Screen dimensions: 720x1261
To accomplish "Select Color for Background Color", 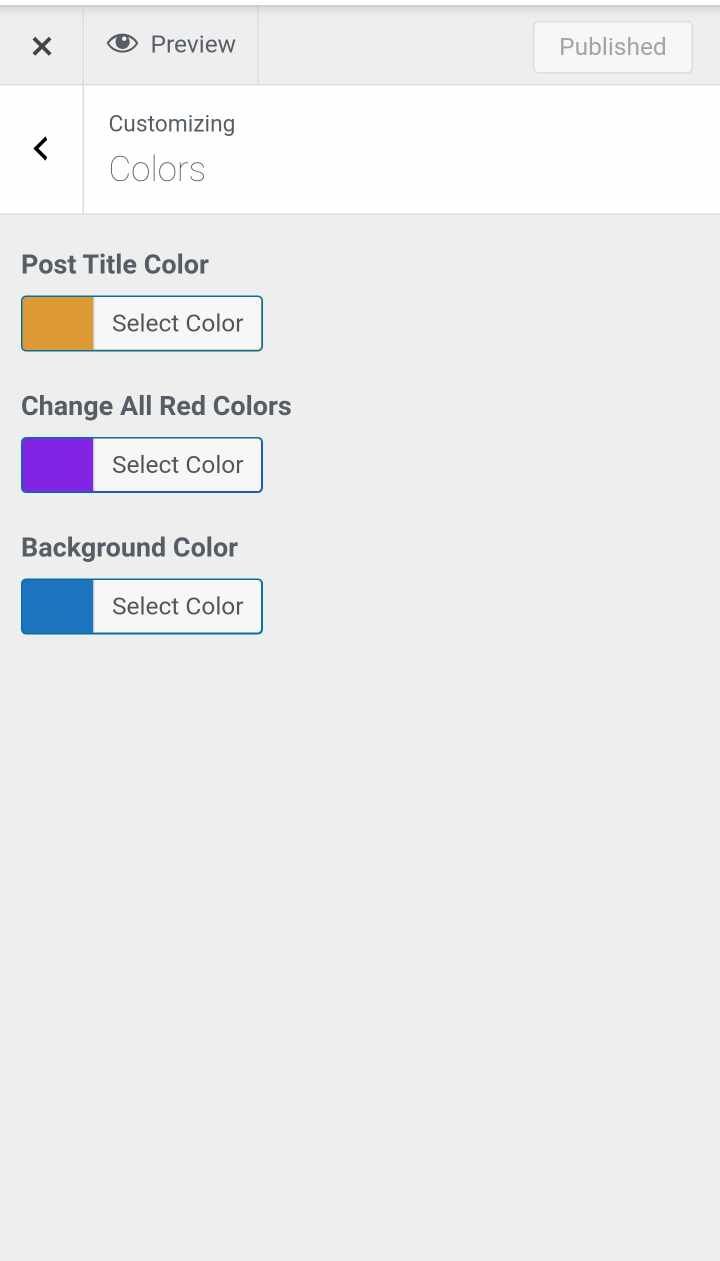I will [142, 606].
